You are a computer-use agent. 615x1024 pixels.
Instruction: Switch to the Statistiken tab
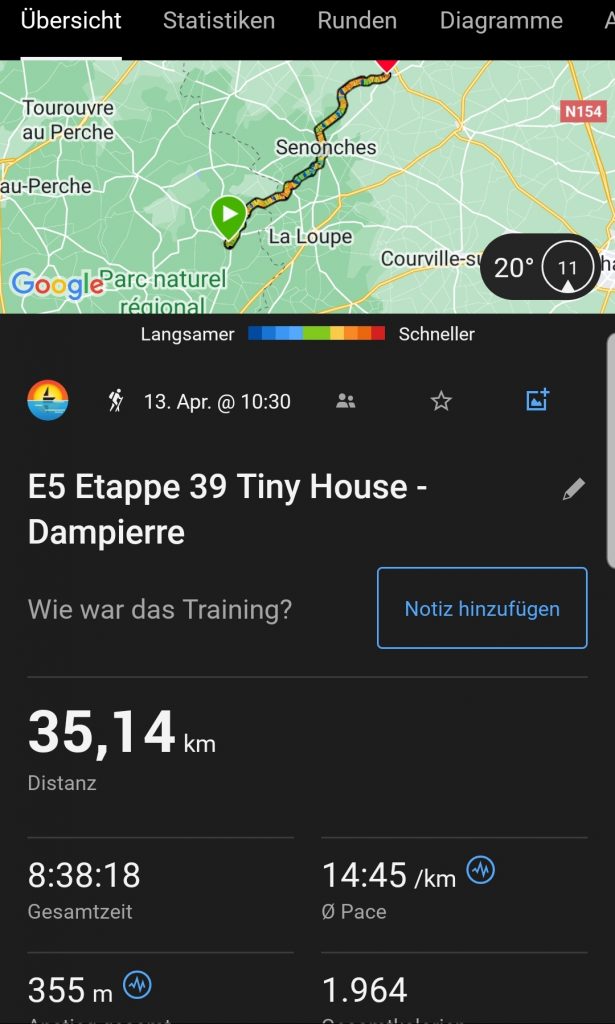click(218, 21)
